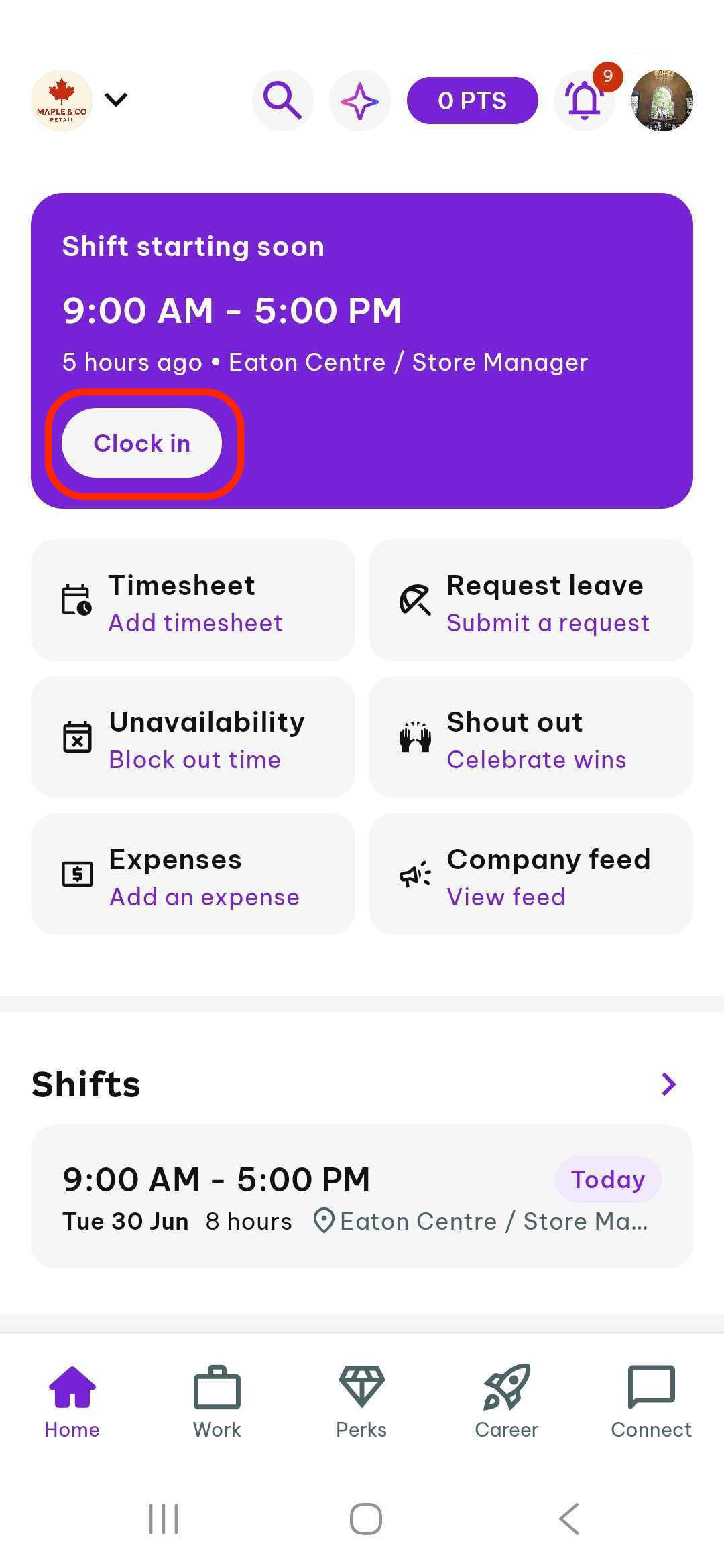Viewport: 724px width, 1568px height.
Task: Open the 0 PTS points badge
Action: click(x=473, y=101)
